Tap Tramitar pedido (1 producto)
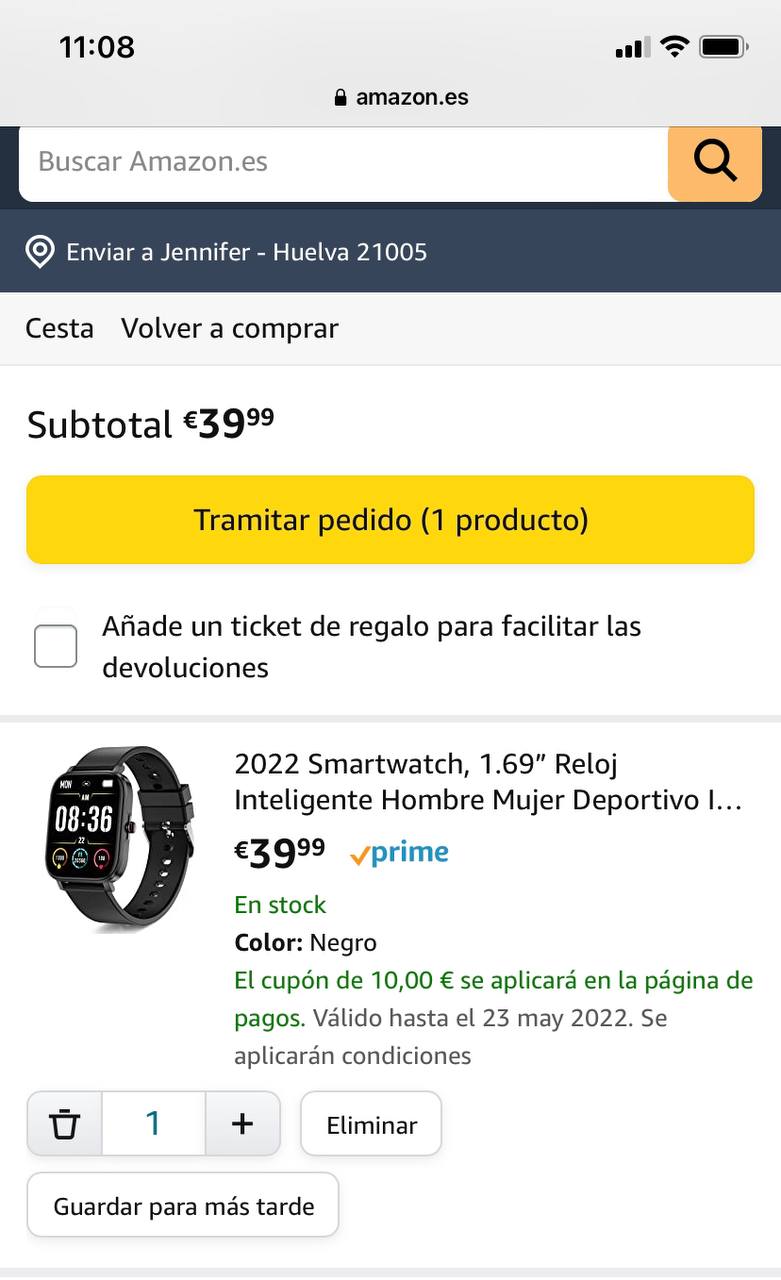This screenshot has width=781, height=1280. pyautogui.click(x=390, y=520)
